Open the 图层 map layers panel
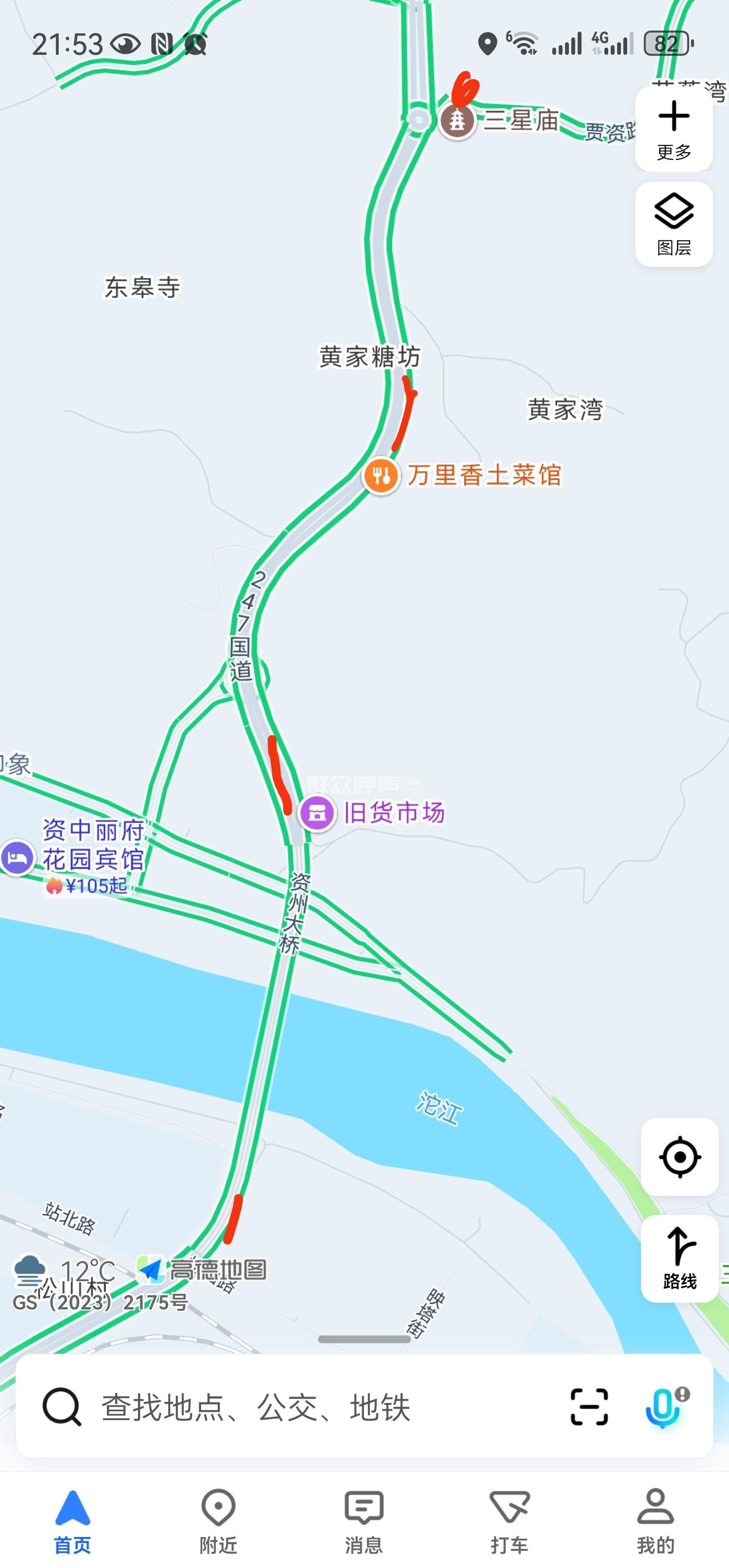This screenshot has height=1568, width=729. [674, 224]
